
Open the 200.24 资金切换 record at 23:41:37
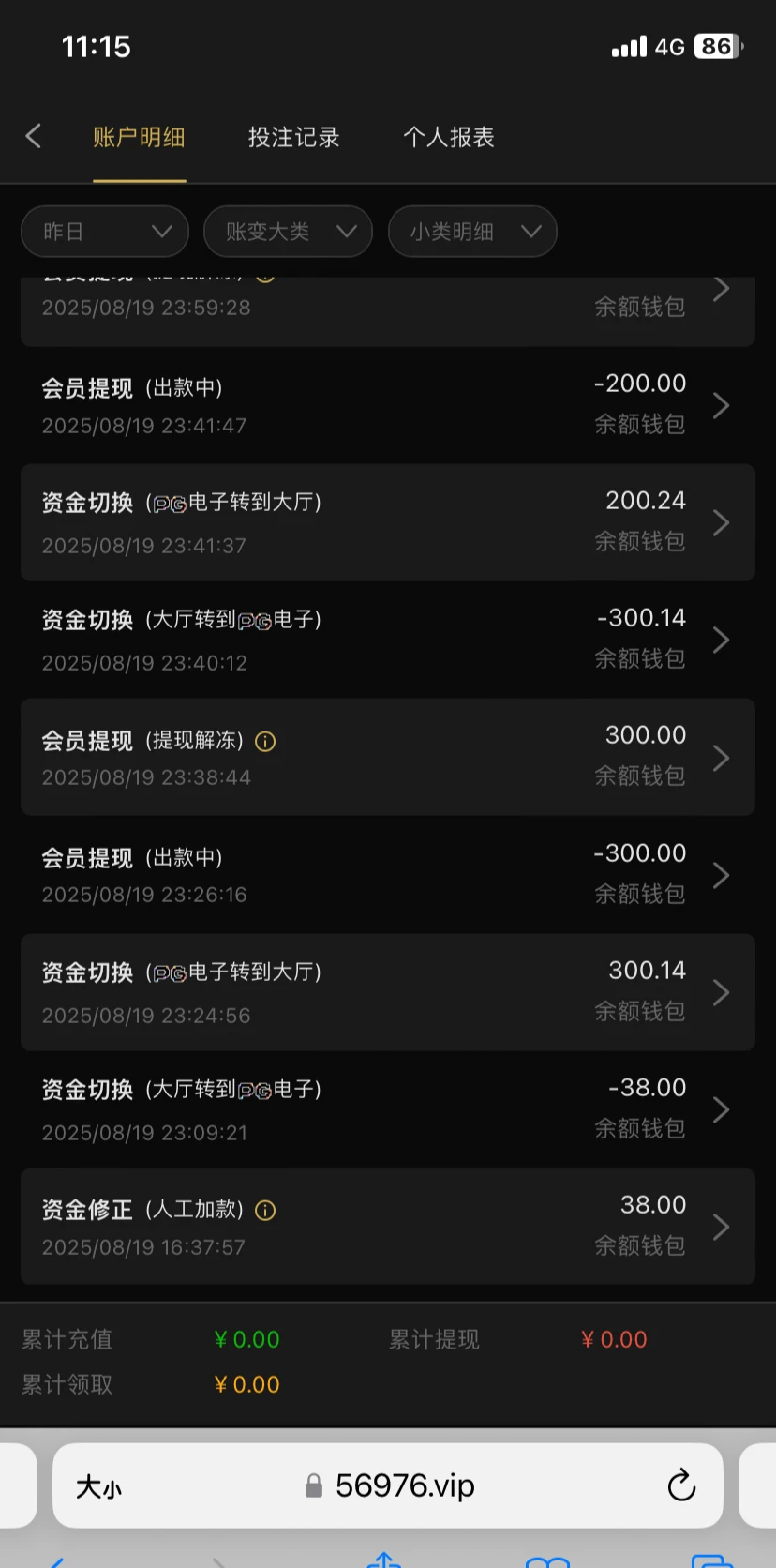tap(387, 522)
